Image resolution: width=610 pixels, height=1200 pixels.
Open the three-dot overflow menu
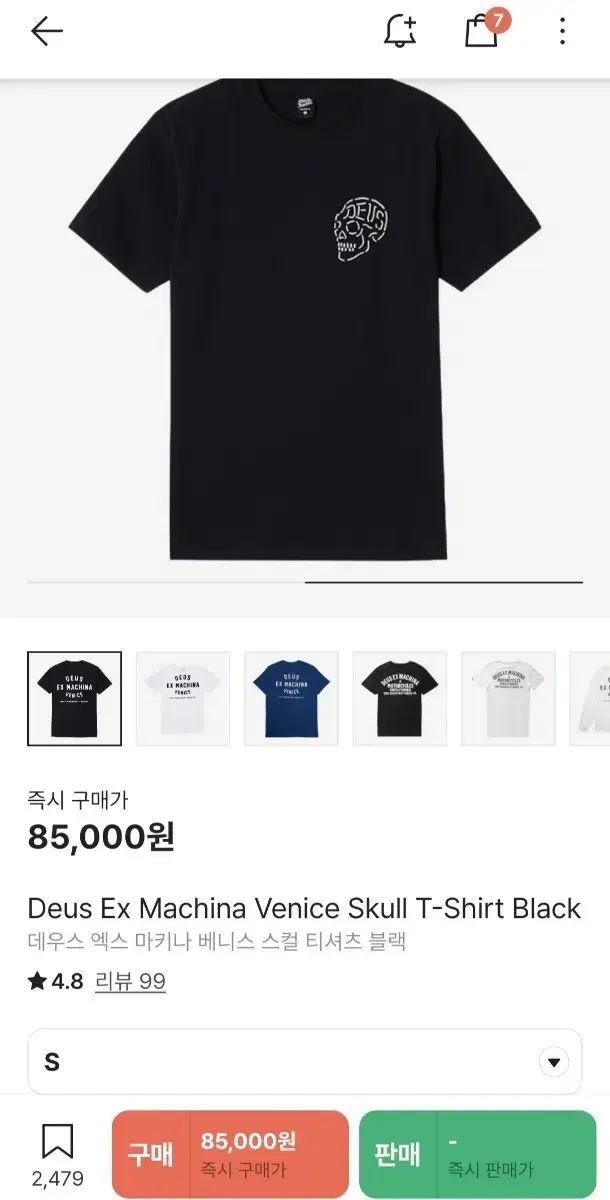[x=563, y=32]
